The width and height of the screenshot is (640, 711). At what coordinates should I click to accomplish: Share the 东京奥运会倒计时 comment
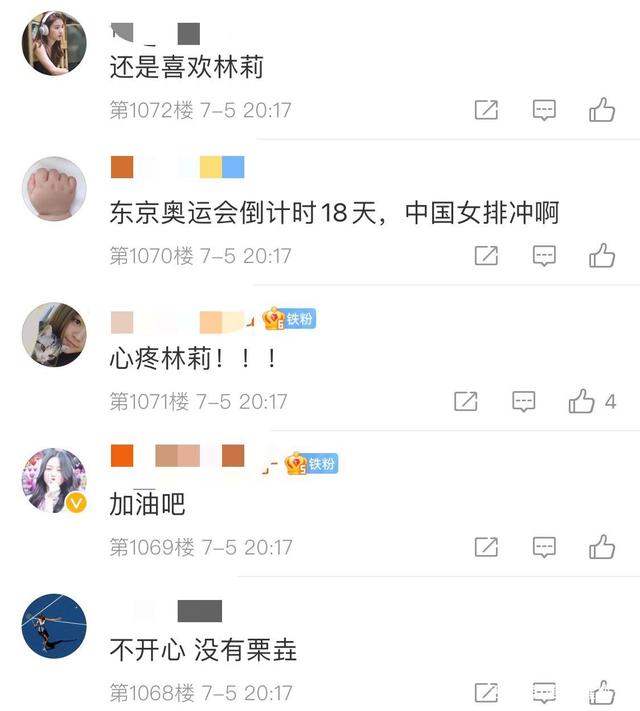[486, 256]
